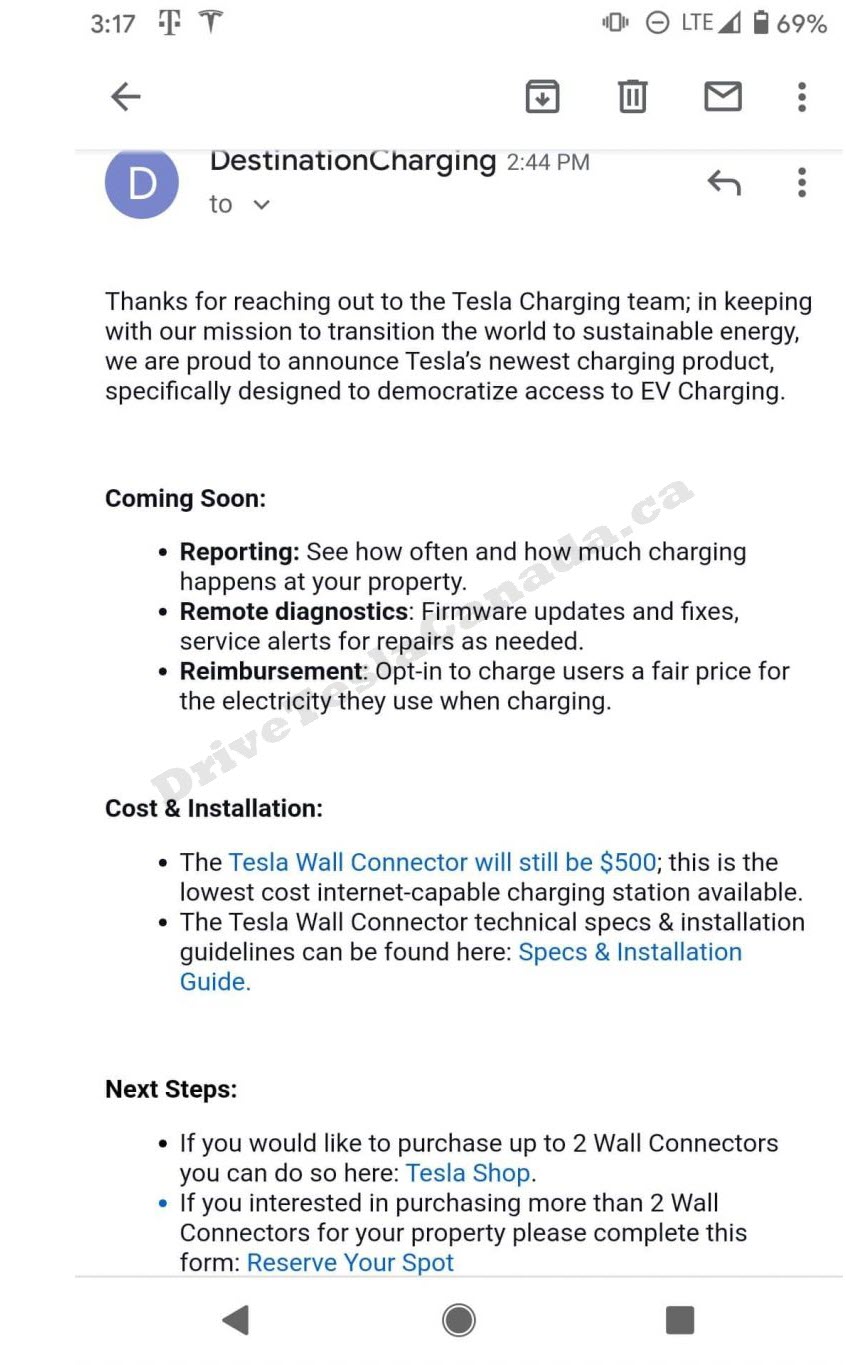Archive this email
Image resolution: width=846 pixels, height=1365 pixels.
[542, 97]
